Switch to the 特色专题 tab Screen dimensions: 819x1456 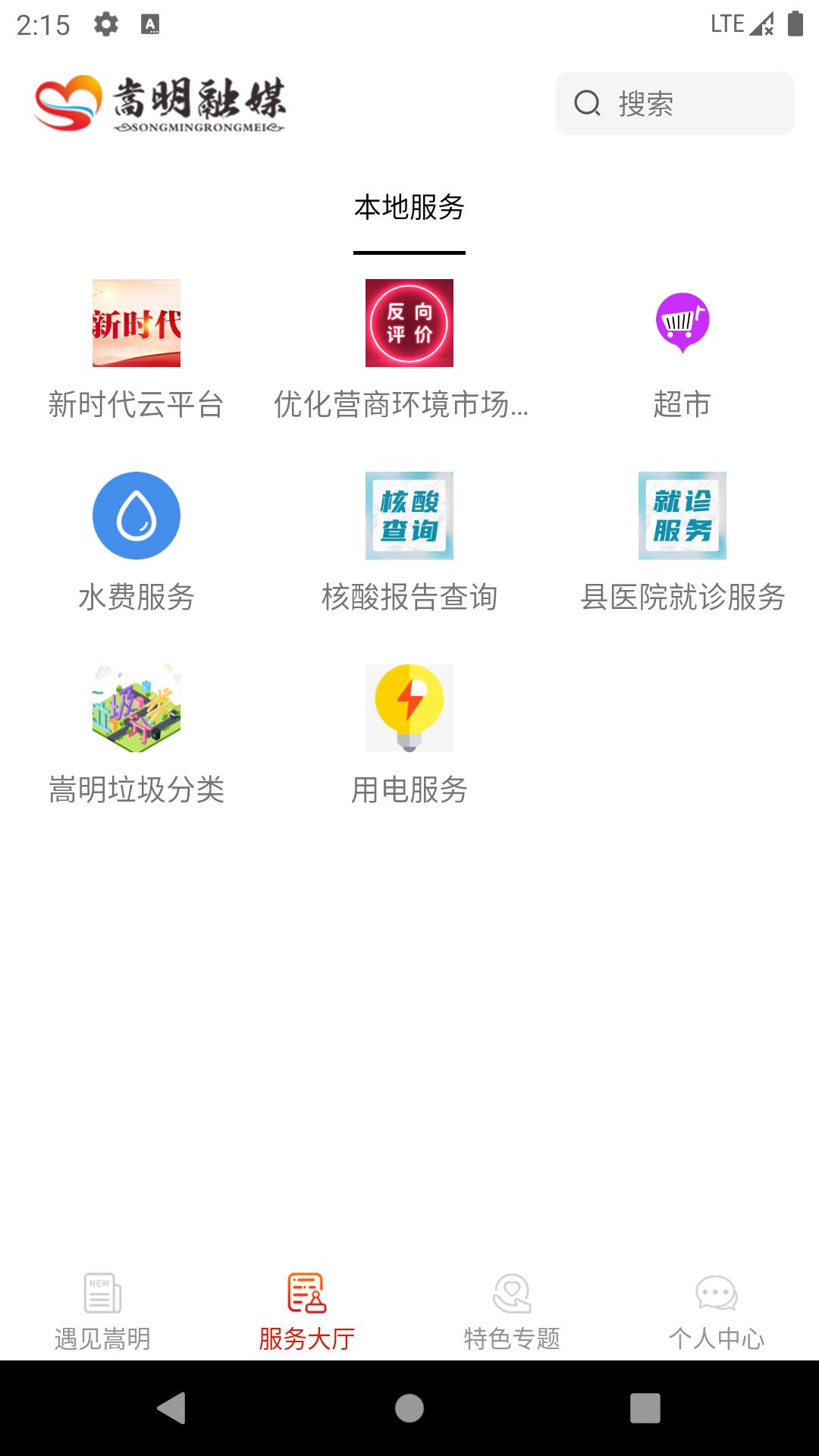(x=512, y=1312)
